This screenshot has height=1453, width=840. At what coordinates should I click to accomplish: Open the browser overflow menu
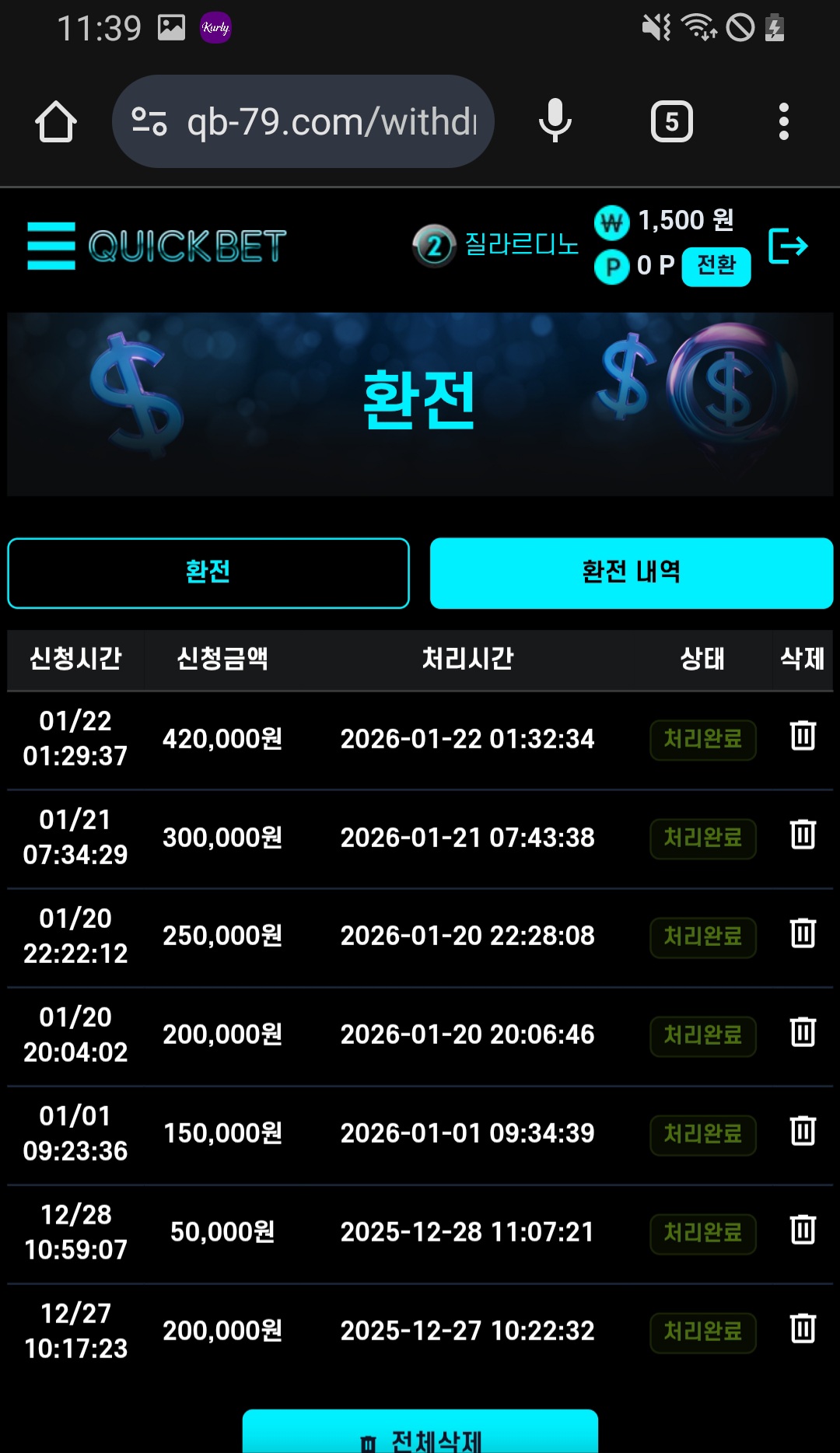click(783, 122)
